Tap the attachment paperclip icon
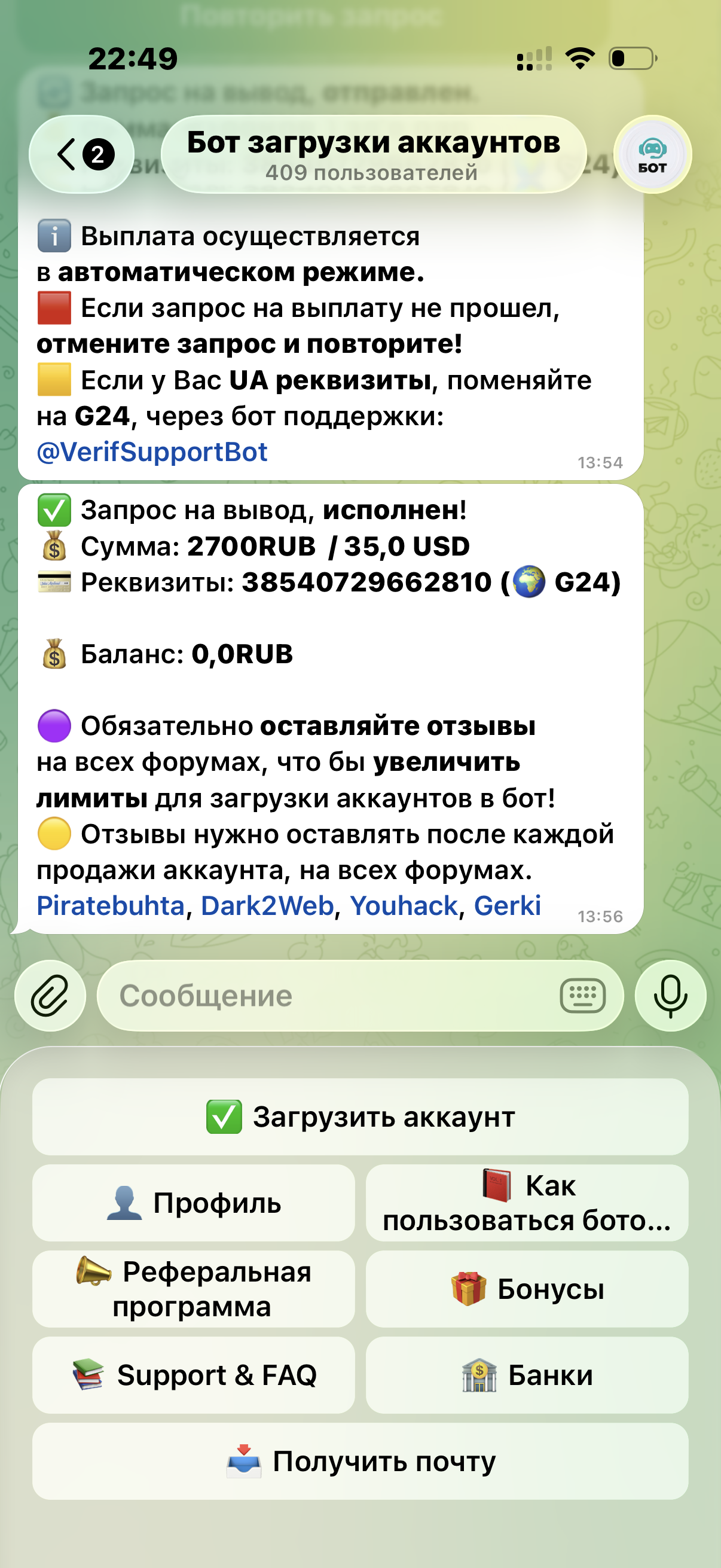This screenshot has width=721, height=1568. (50, 996)
